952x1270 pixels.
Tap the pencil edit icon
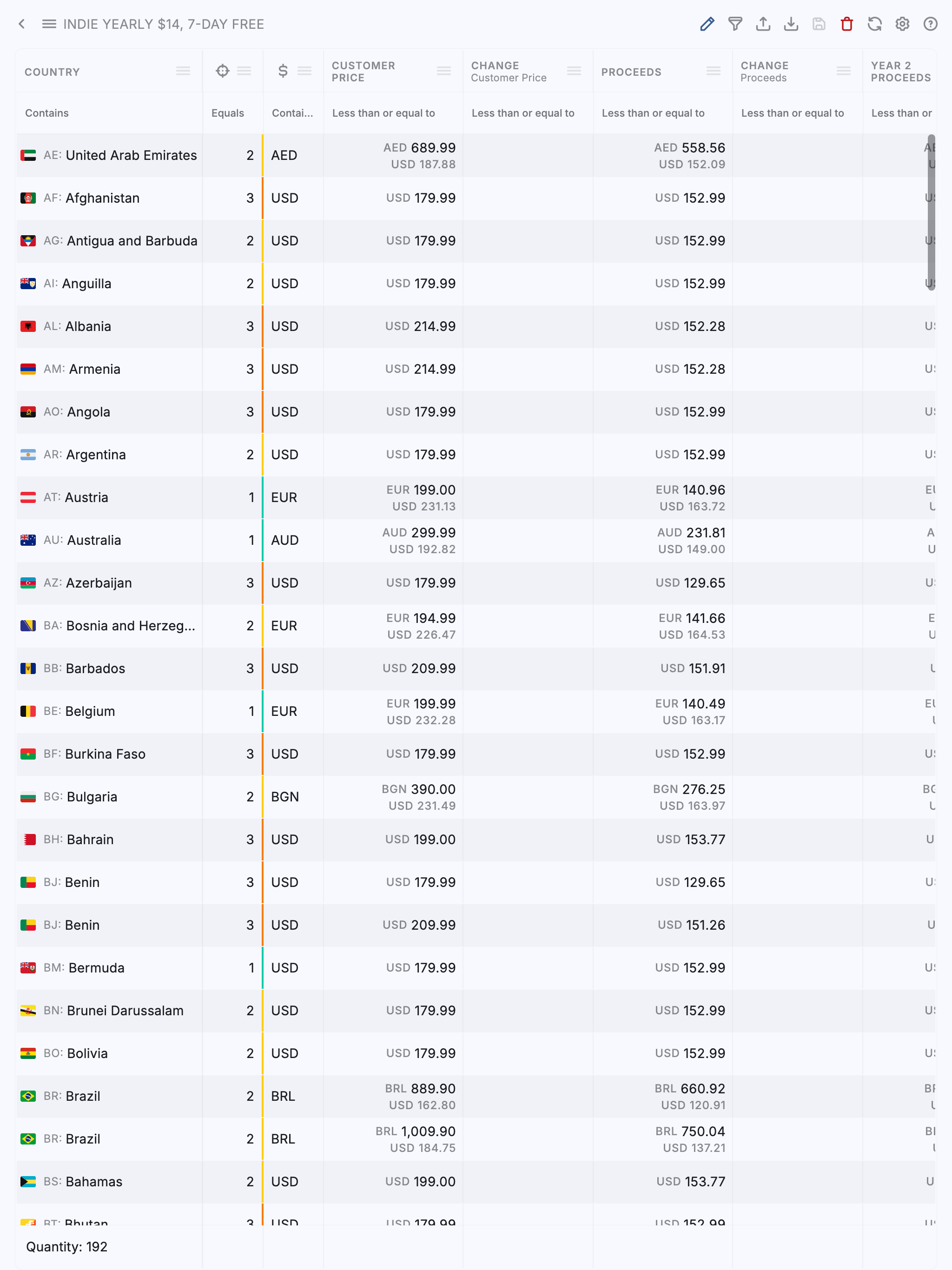[707, 24]
